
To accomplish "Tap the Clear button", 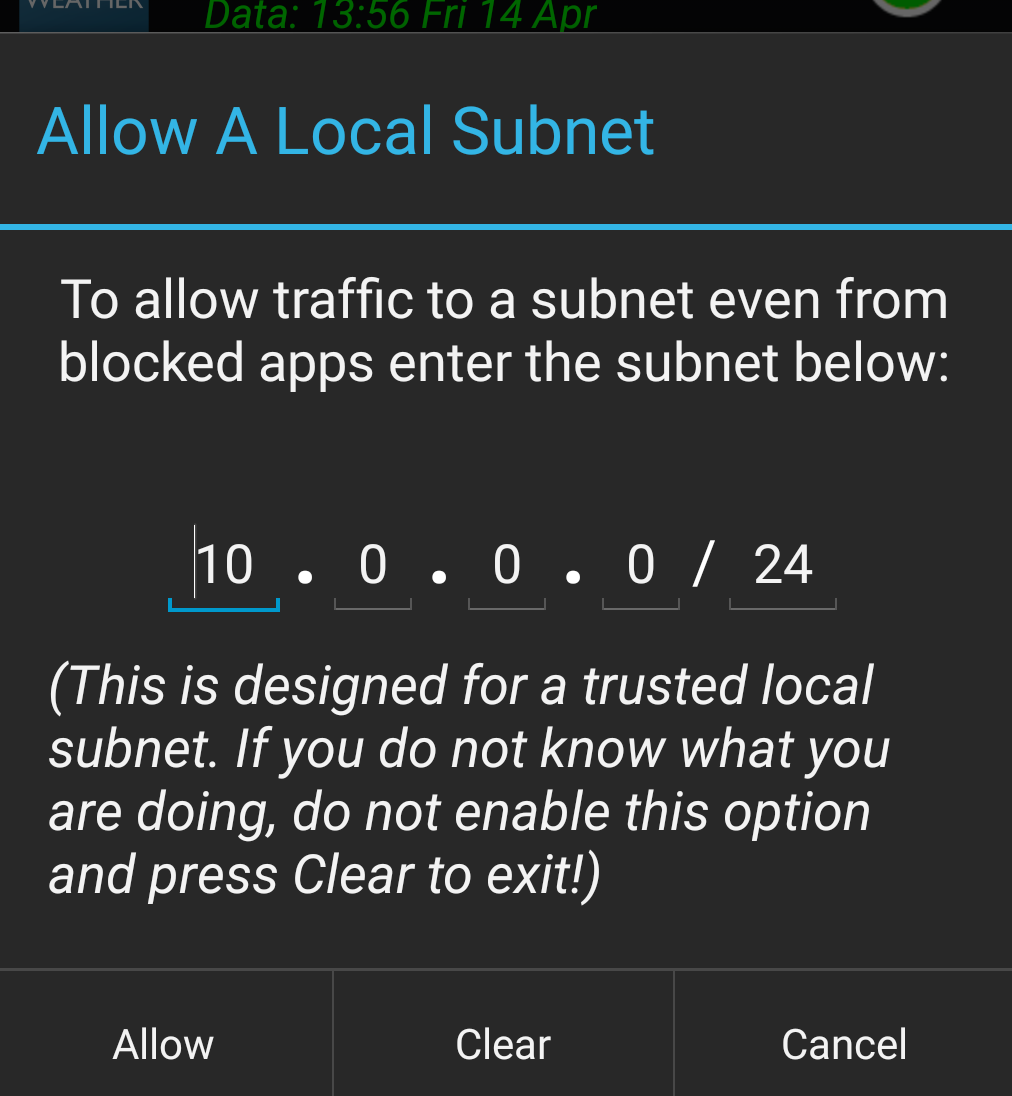I will click(503, 1044).
